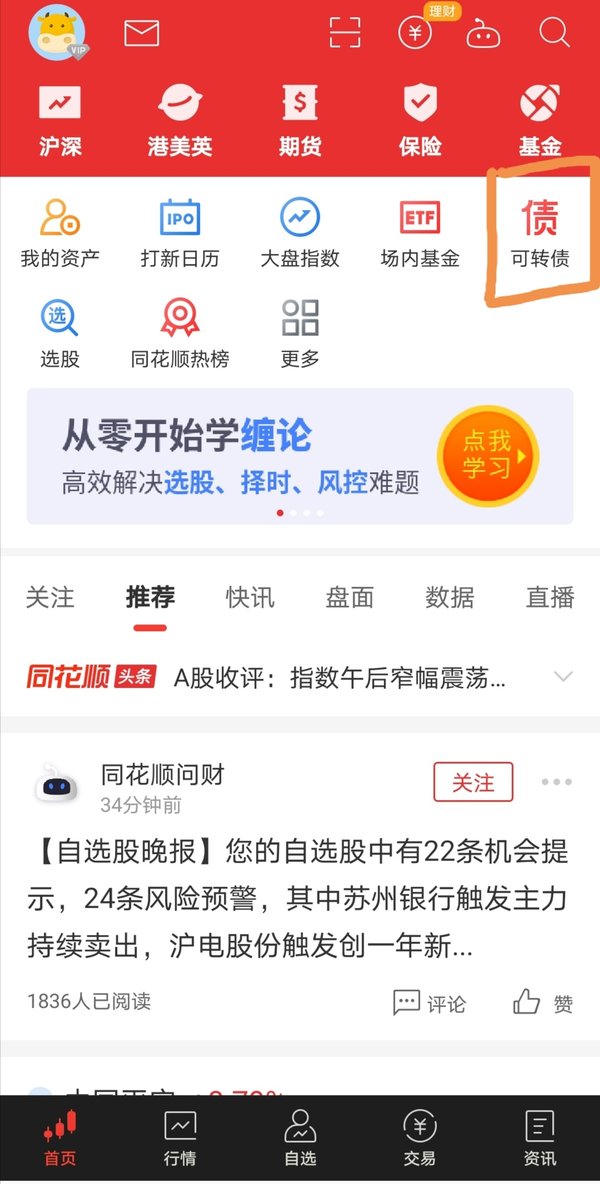Viewport: 600px width, 1184px height.
Task: Open the post's three-dot menu
Action: tap(556, 782)
